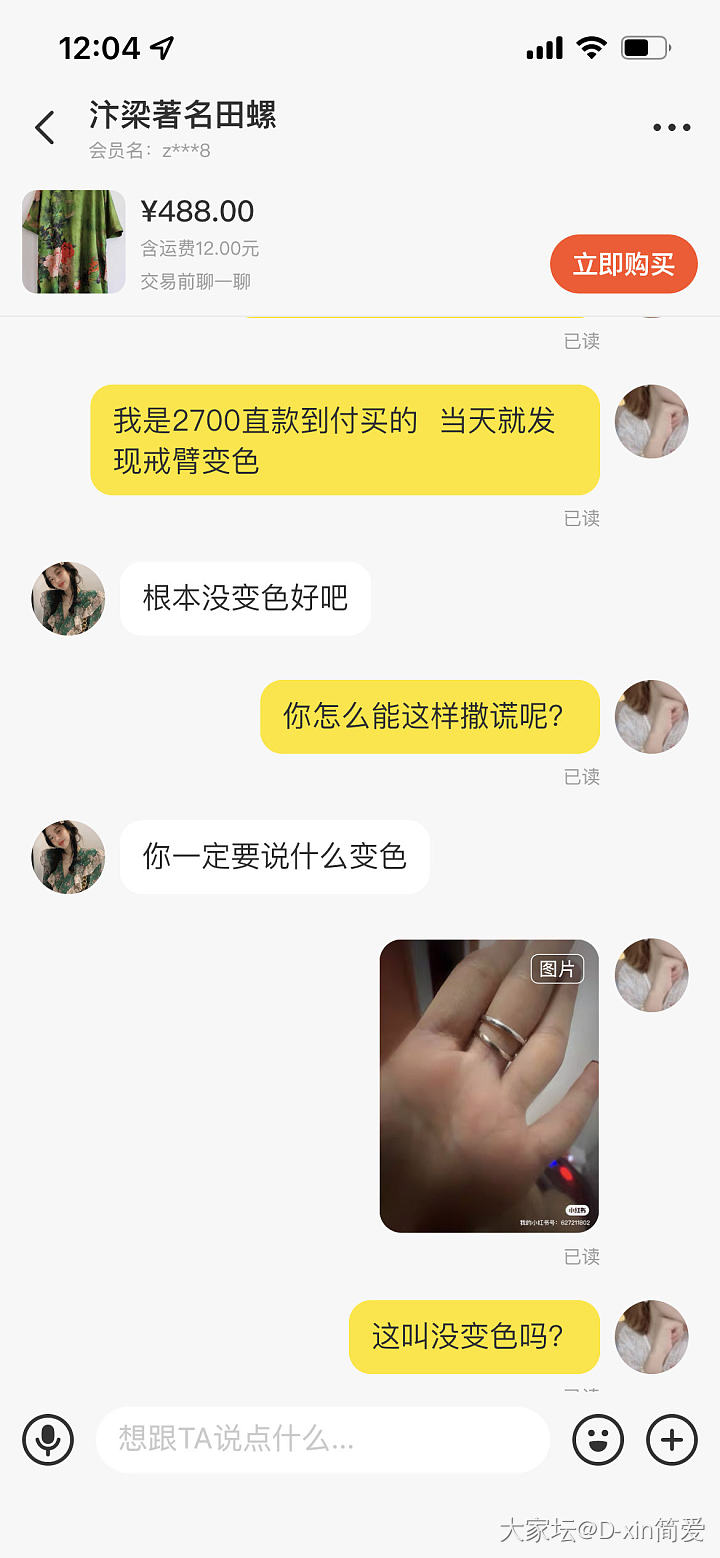Open the emoji picker
The width and height of the screenshot is (720, 1558).
[x=597, y=1440]
